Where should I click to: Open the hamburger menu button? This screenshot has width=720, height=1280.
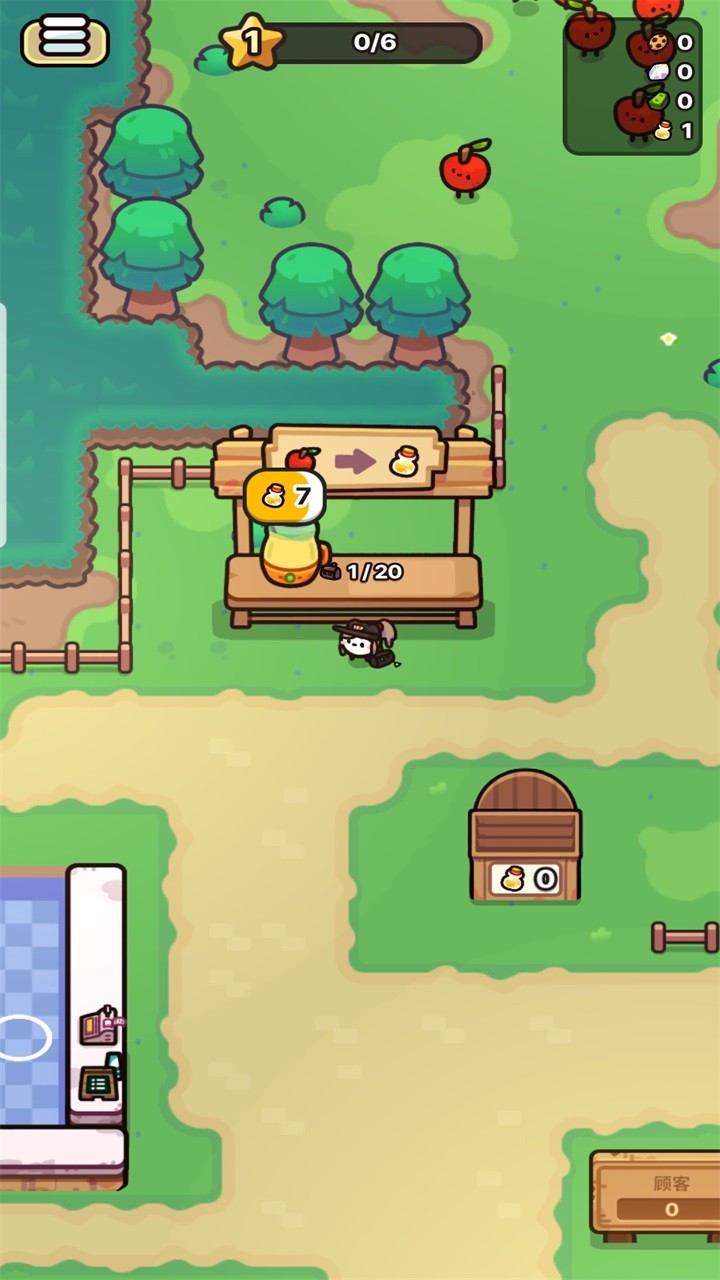coord(65,40)
